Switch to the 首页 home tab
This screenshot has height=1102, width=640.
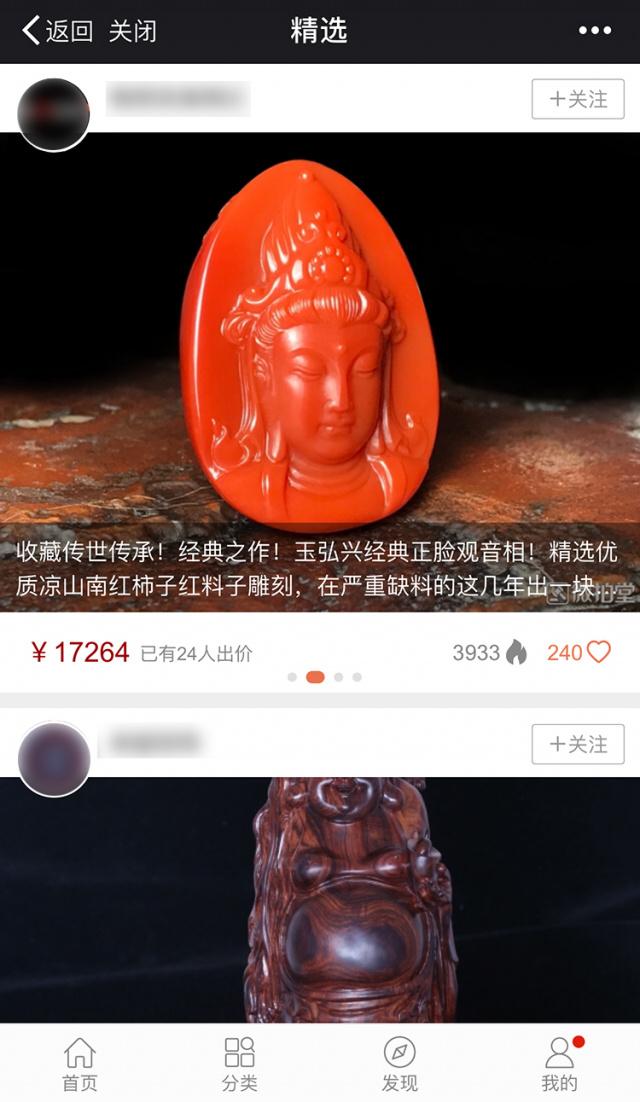[80, 1064]
